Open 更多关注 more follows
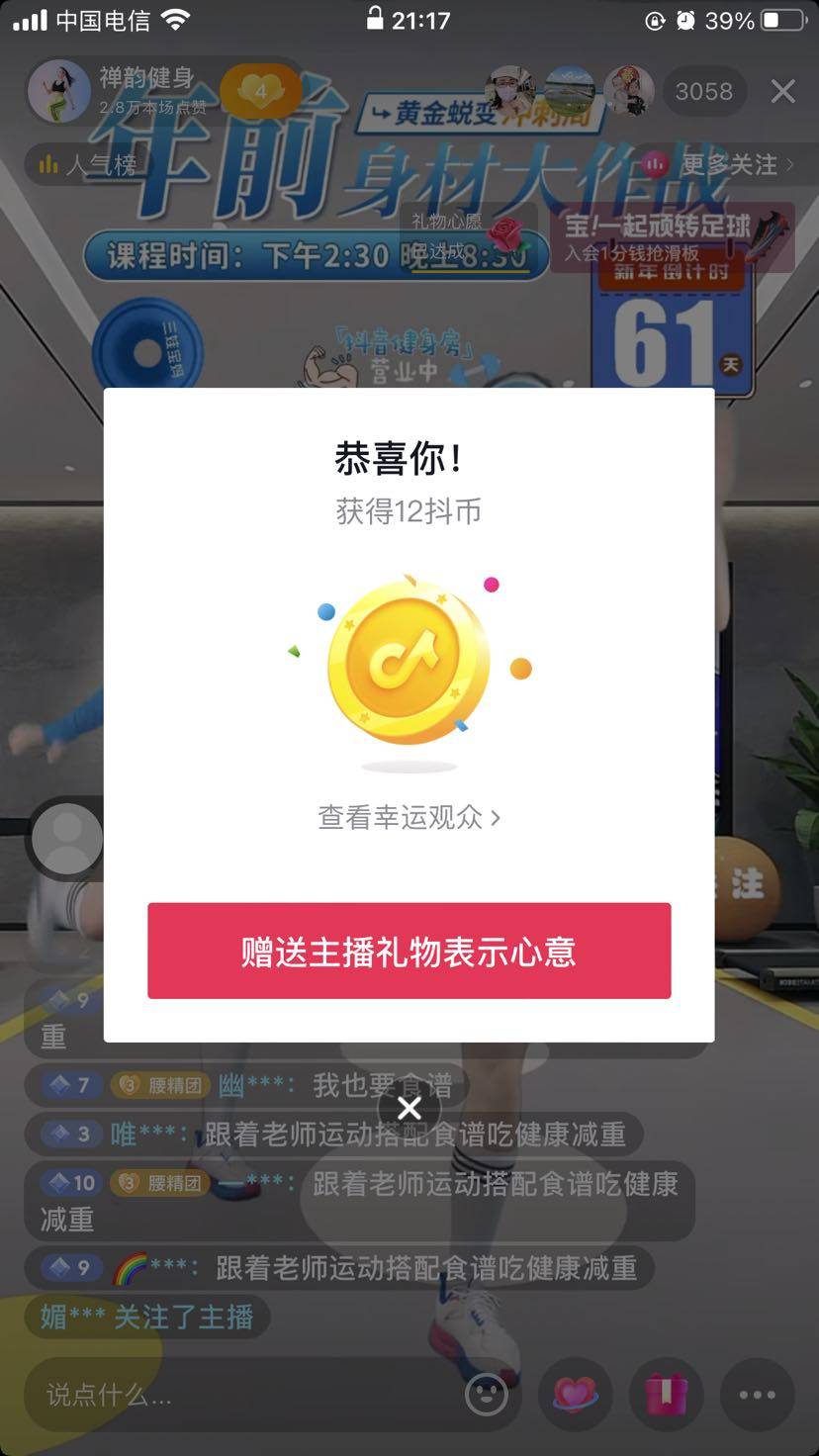The width and height of the screenshot is (819, 1456). click(x=720, y=164)
